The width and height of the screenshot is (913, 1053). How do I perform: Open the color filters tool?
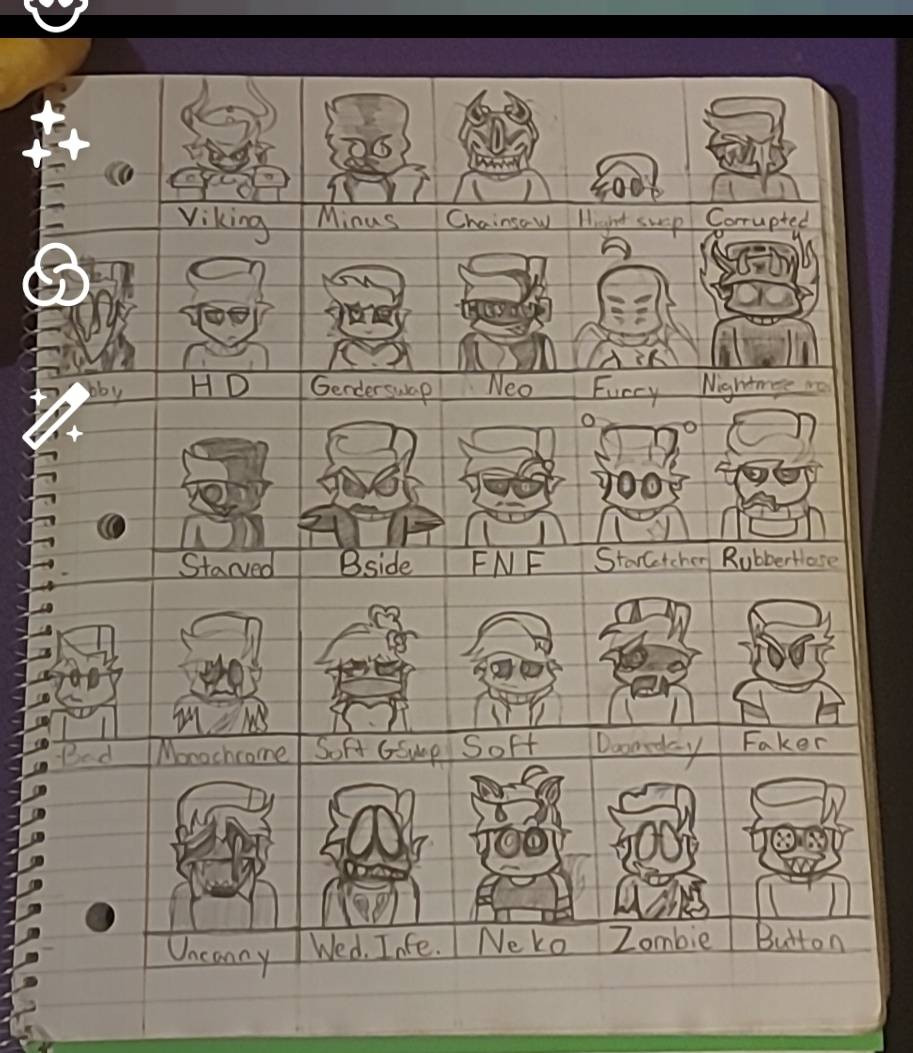55,275
